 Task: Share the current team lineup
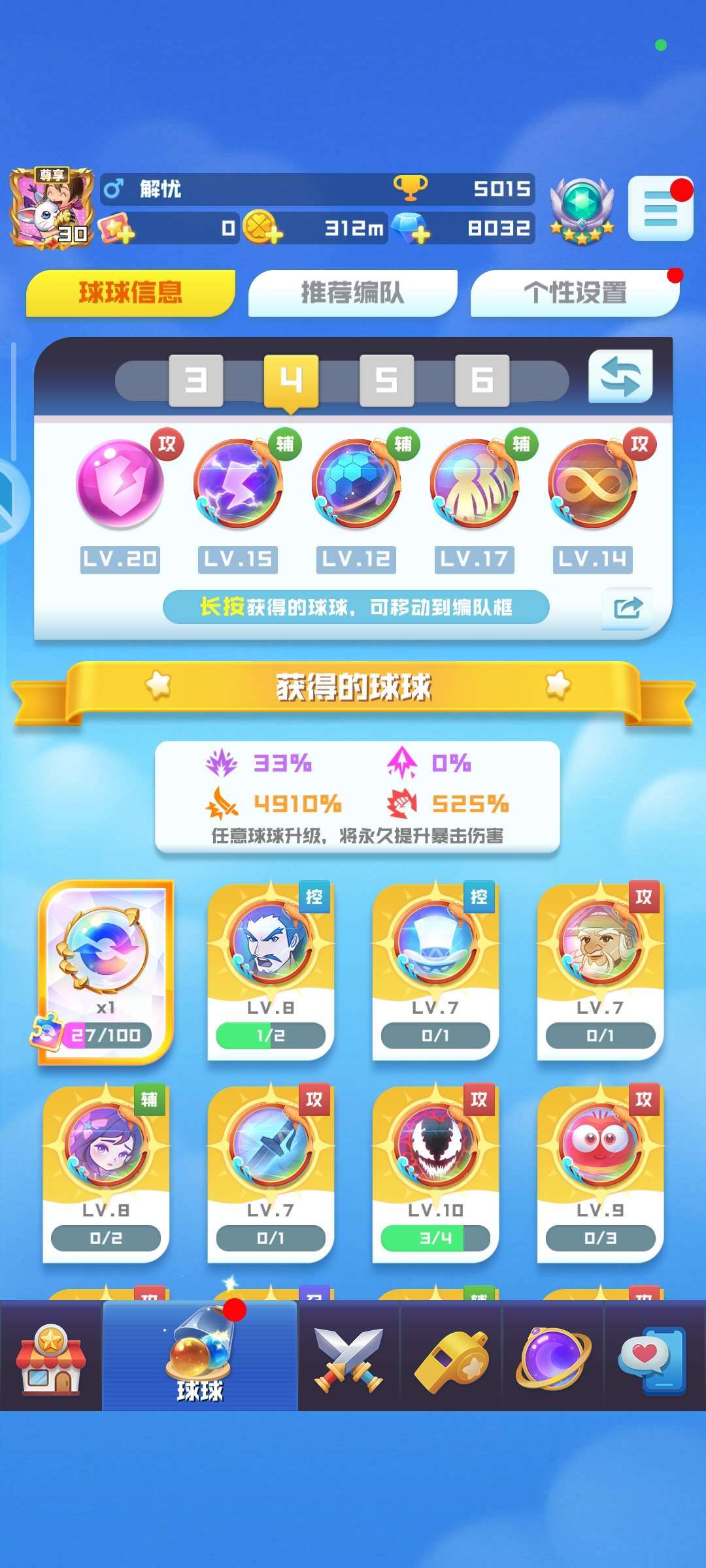coord(627,608)
